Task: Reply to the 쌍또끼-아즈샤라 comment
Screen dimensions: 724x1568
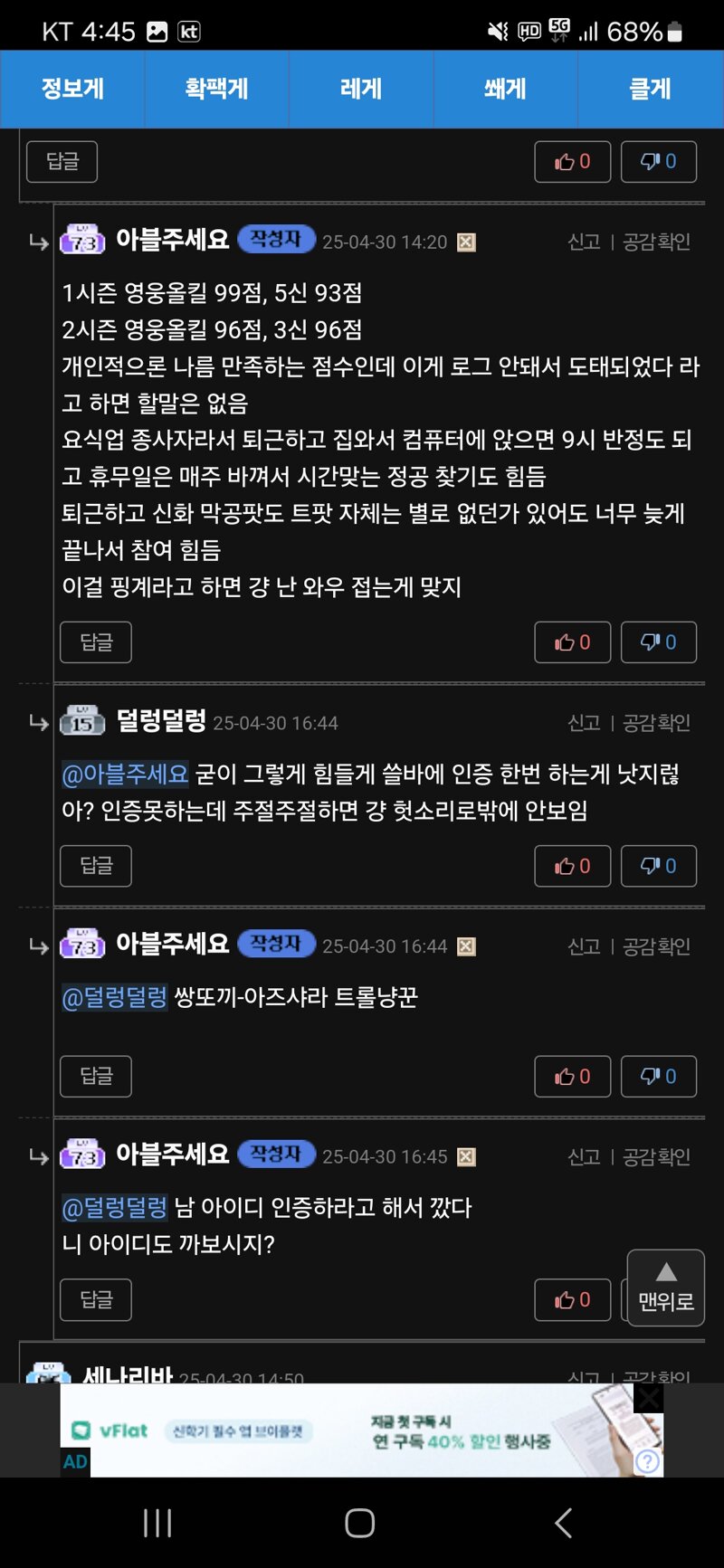Action: coord(96,1076)
